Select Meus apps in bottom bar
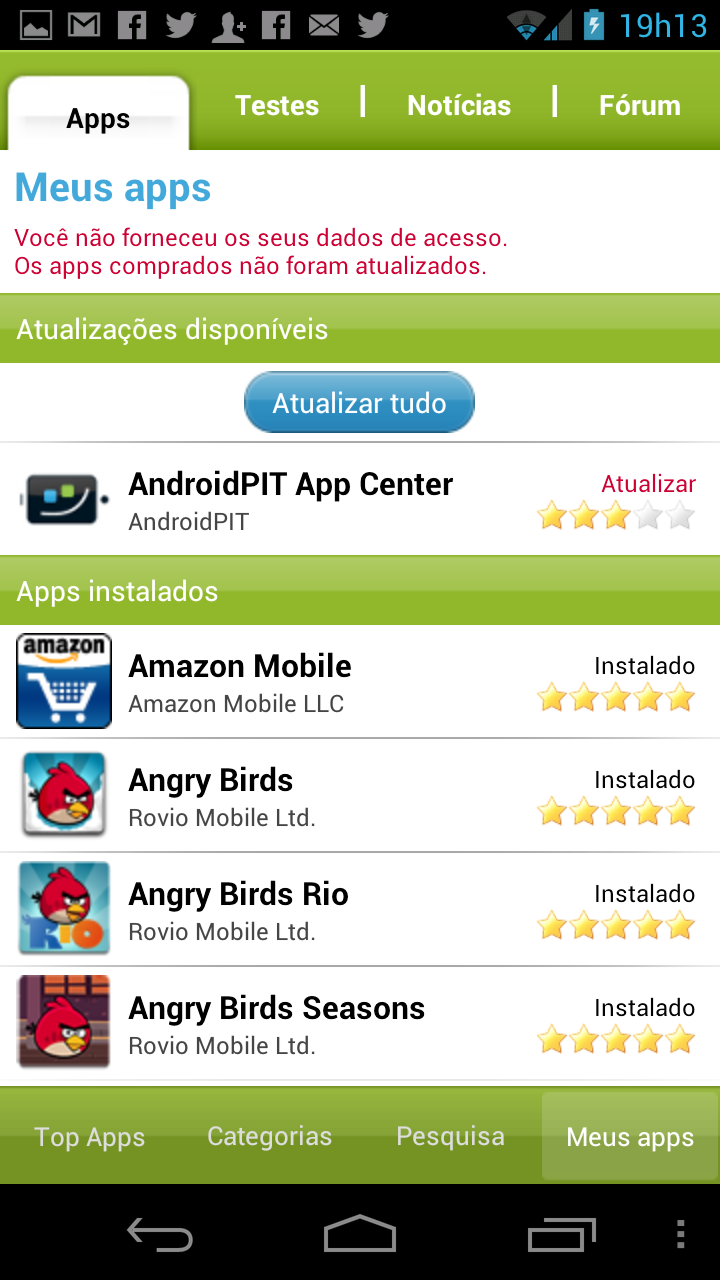 coord(630,1137)
